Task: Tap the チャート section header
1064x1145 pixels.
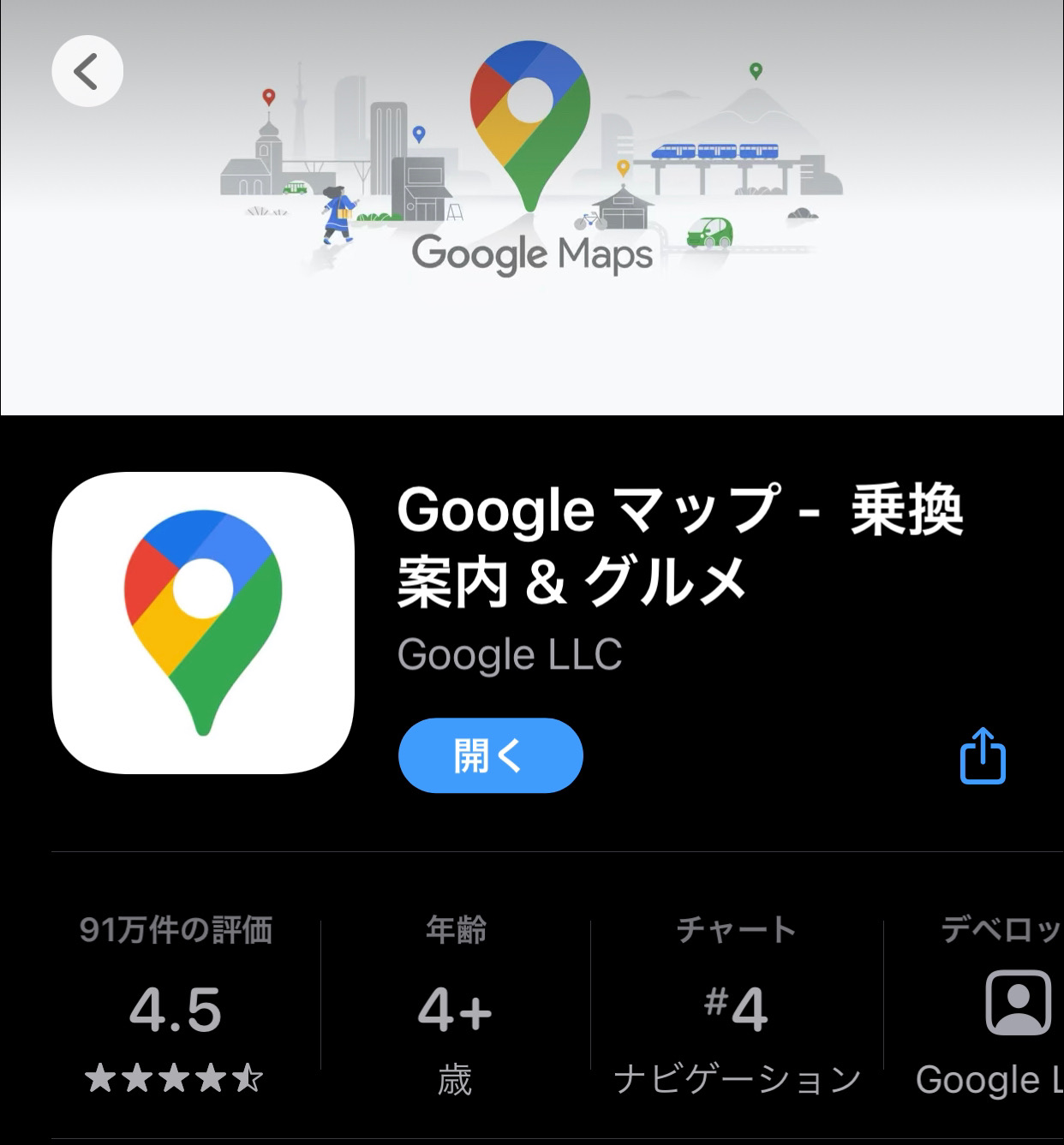Action: (x=737, y=931)
